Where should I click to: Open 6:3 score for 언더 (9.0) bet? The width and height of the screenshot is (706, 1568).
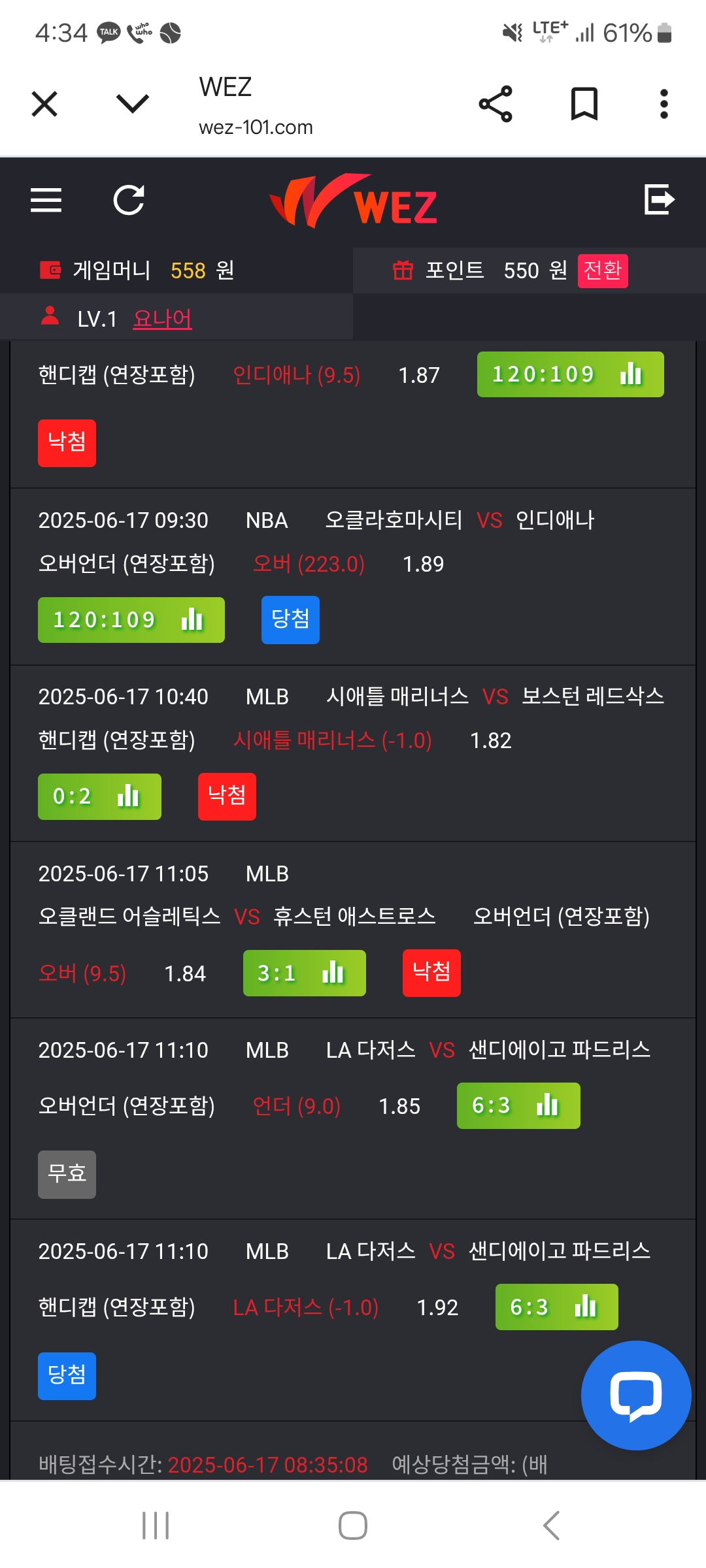518,1105
